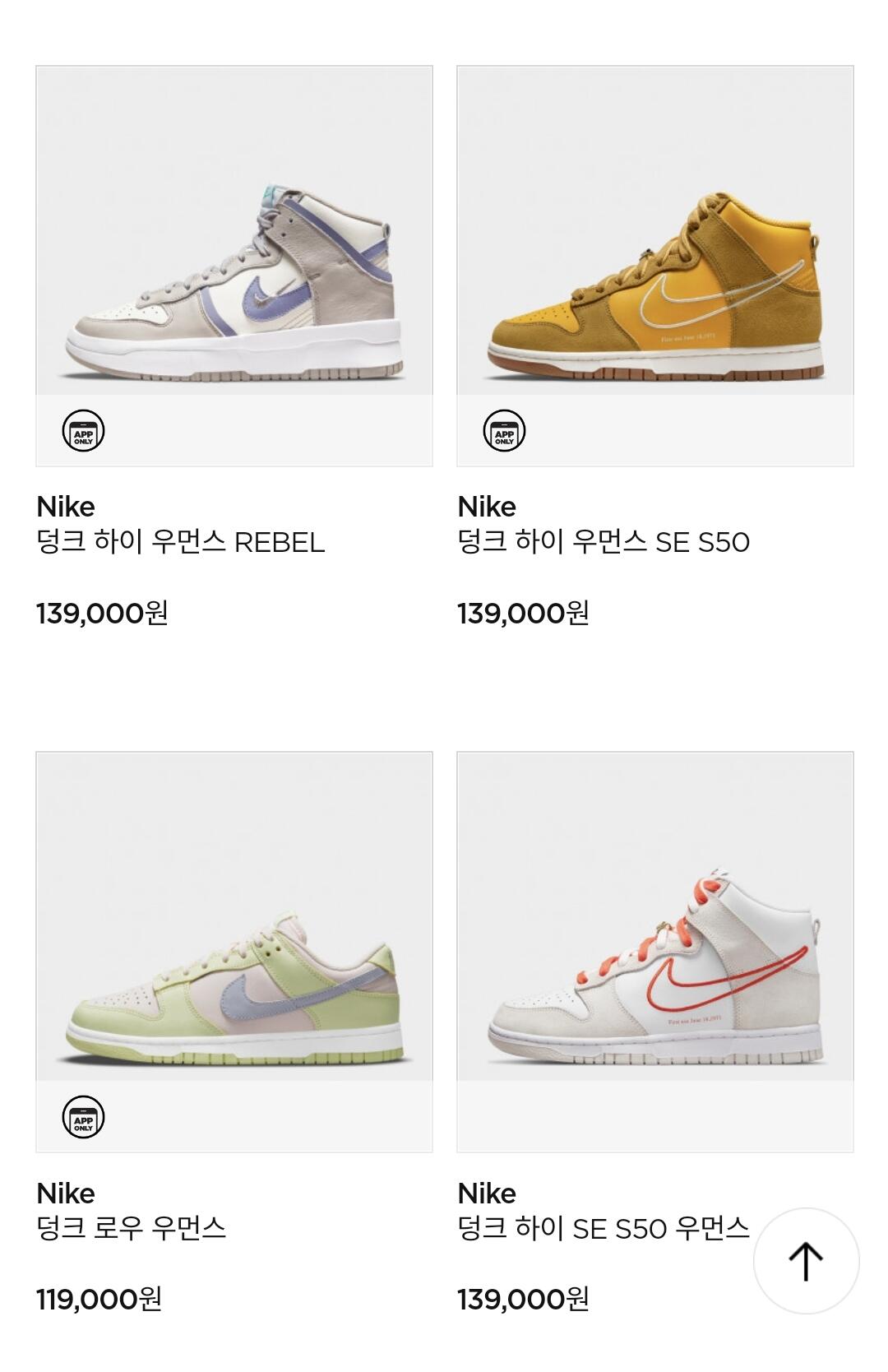Open the 덩크 하이 우먼스 REBEL product
Viewport: 888px width, 1372px height.
tap(234, 266)
